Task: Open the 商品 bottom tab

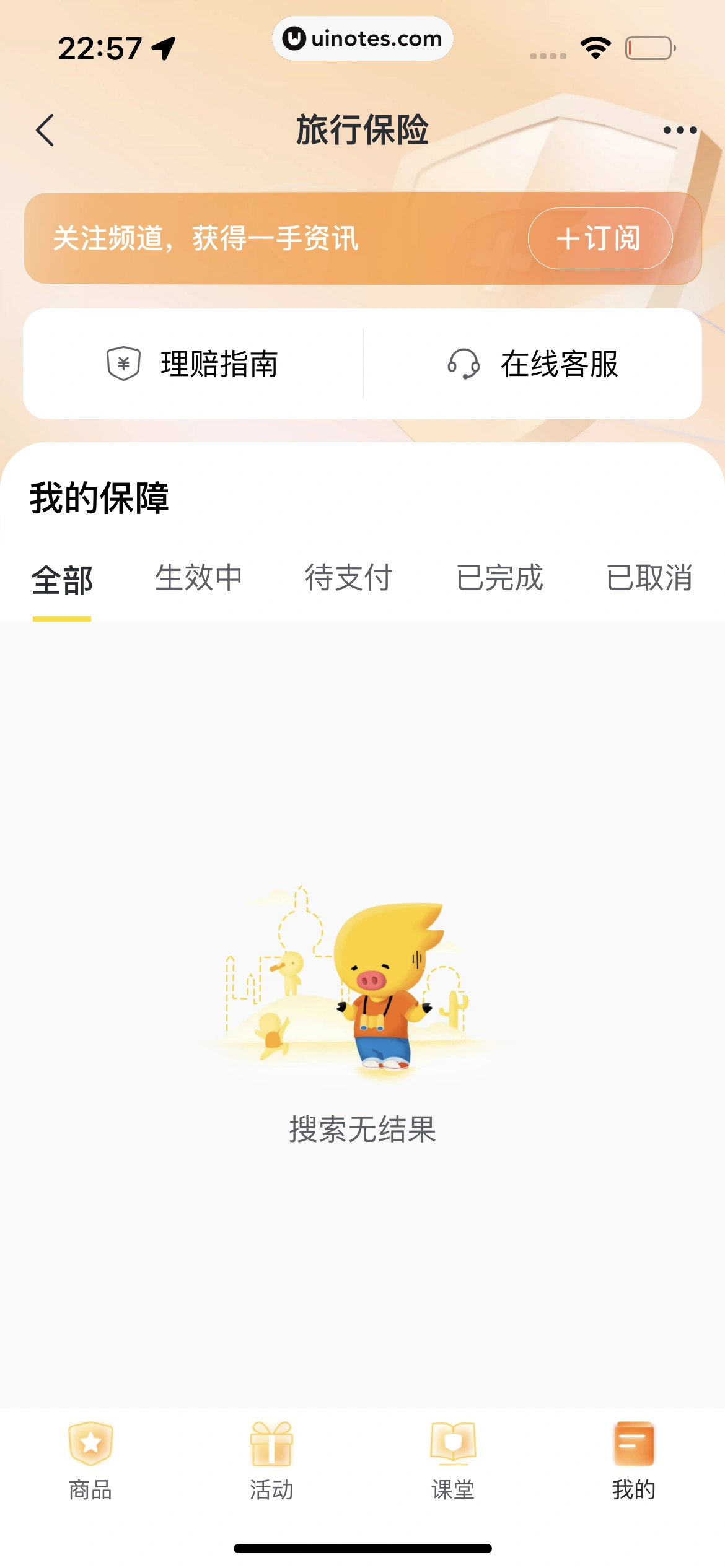Action: [90, 1461]
